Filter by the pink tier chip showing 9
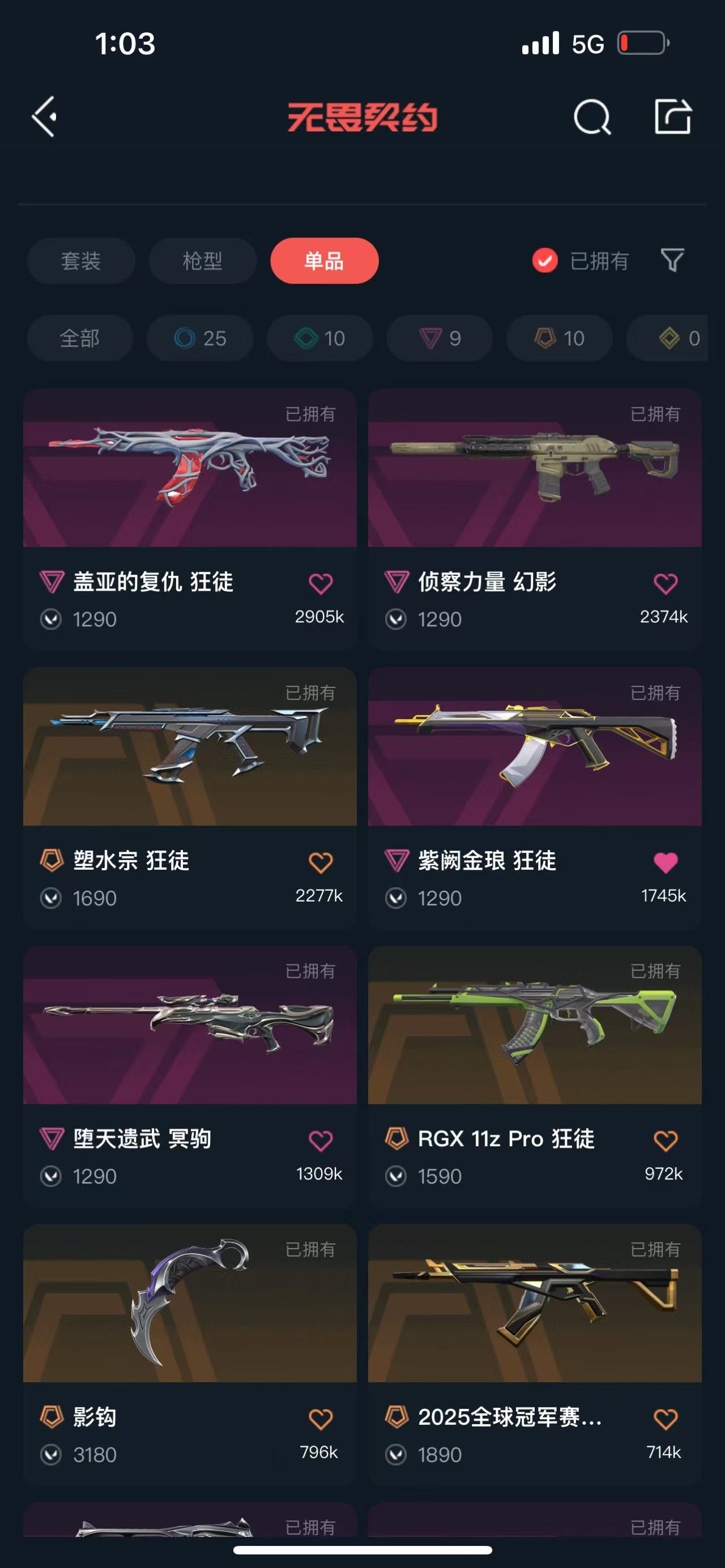The height and width of the screenshot is (1568, 725). (440, 338)
